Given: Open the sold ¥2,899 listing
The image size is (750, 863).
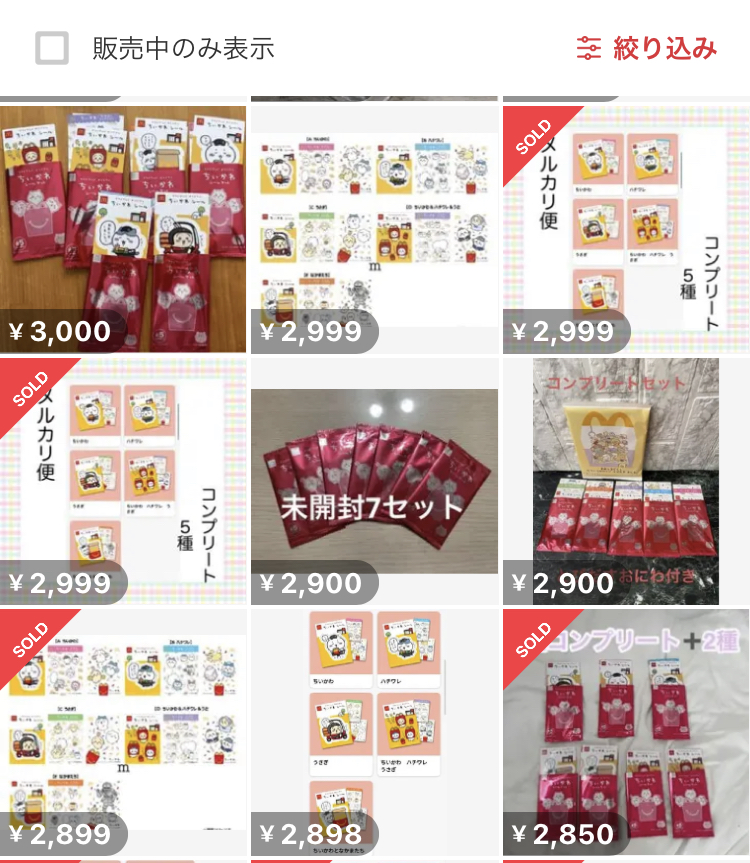Looking at the screenshot, I should click(123, 733).
